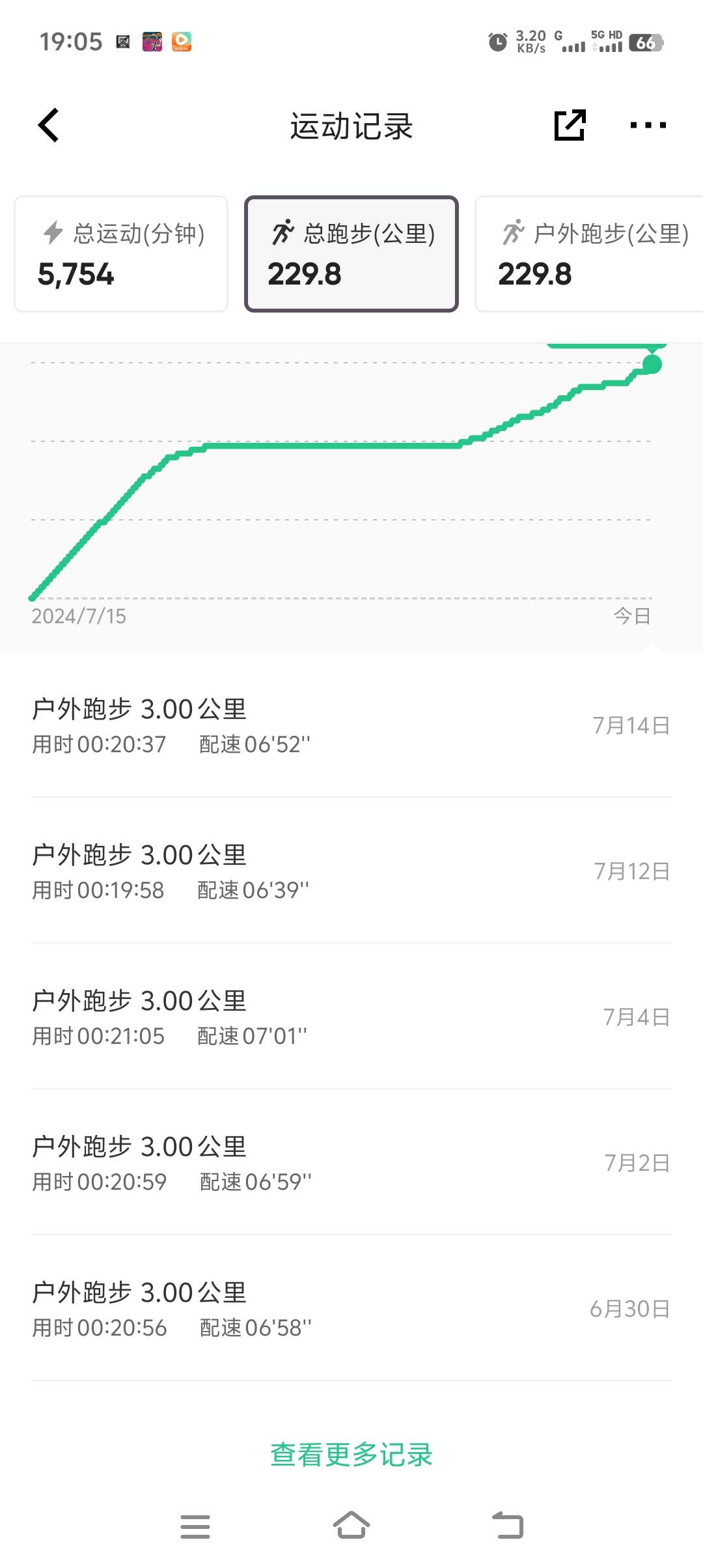The width and height of the screenshot is (703, 1568).
Task: Go back from 运动记录 page
Action: (x=49, y=125)
